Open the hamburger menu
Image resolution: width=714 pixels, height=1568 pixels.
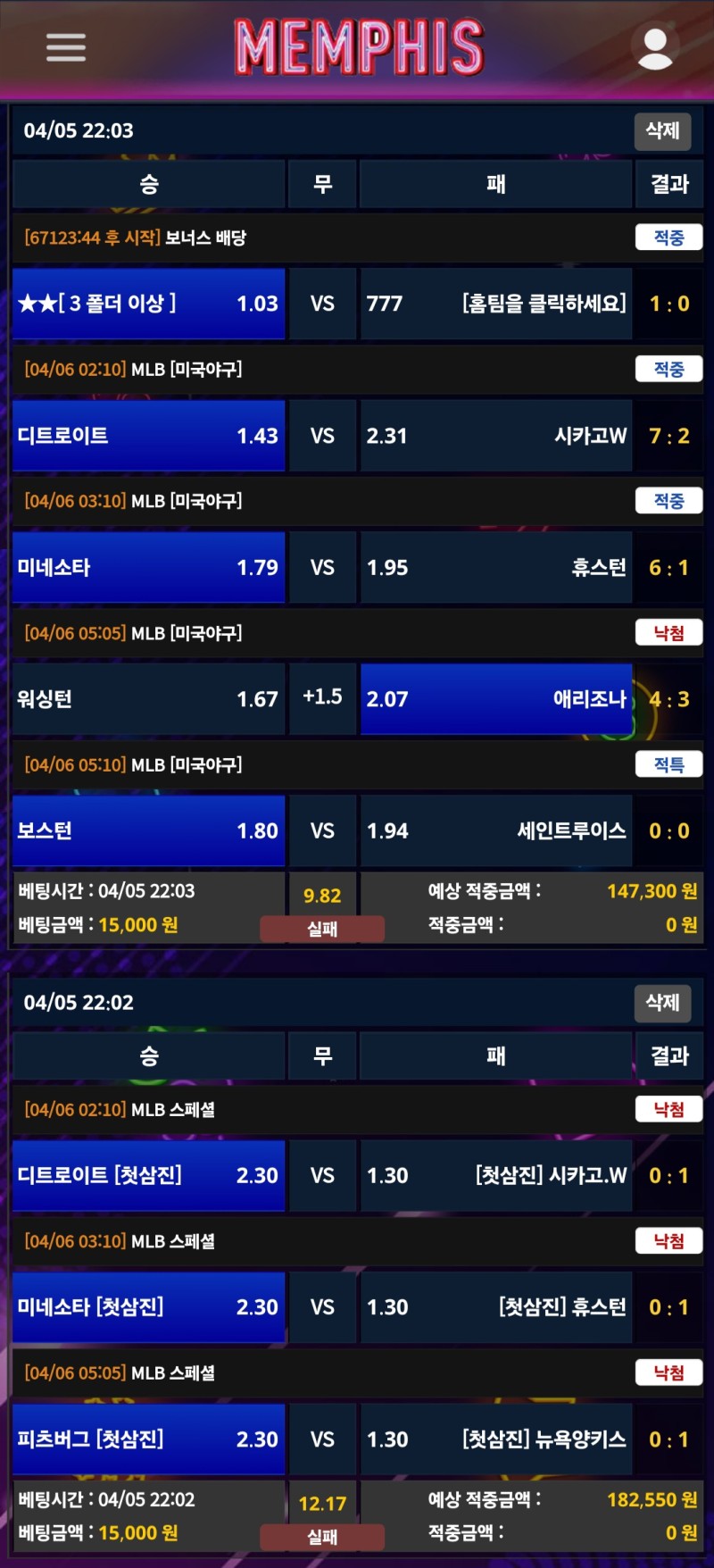point(66,47)
